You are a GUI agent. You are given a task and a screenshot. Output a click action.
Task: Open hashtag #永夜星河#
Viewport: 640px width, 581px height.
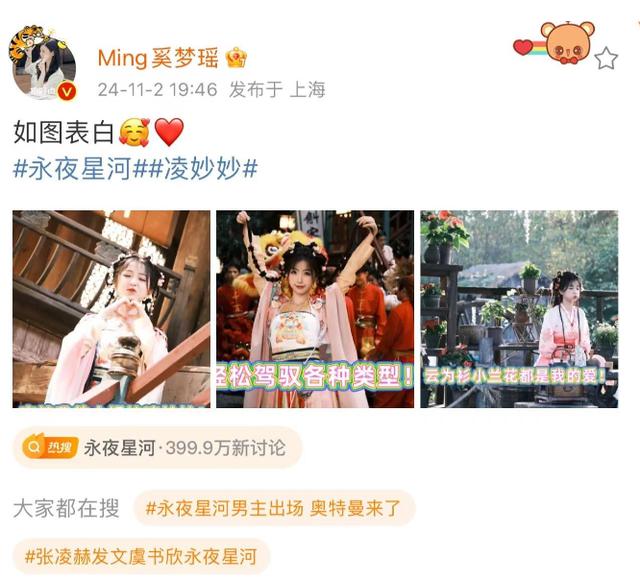(x=73, y=169)
